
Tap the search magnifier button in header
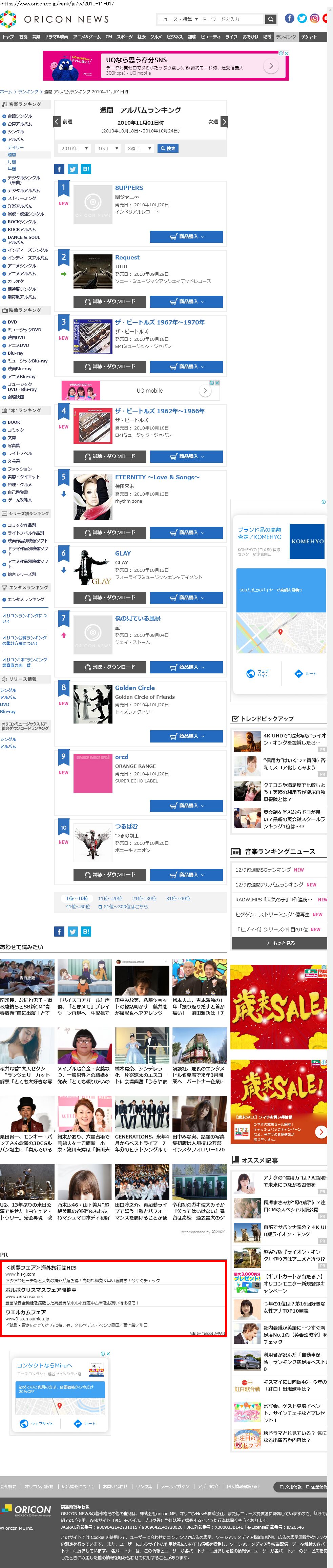(271, 20)
